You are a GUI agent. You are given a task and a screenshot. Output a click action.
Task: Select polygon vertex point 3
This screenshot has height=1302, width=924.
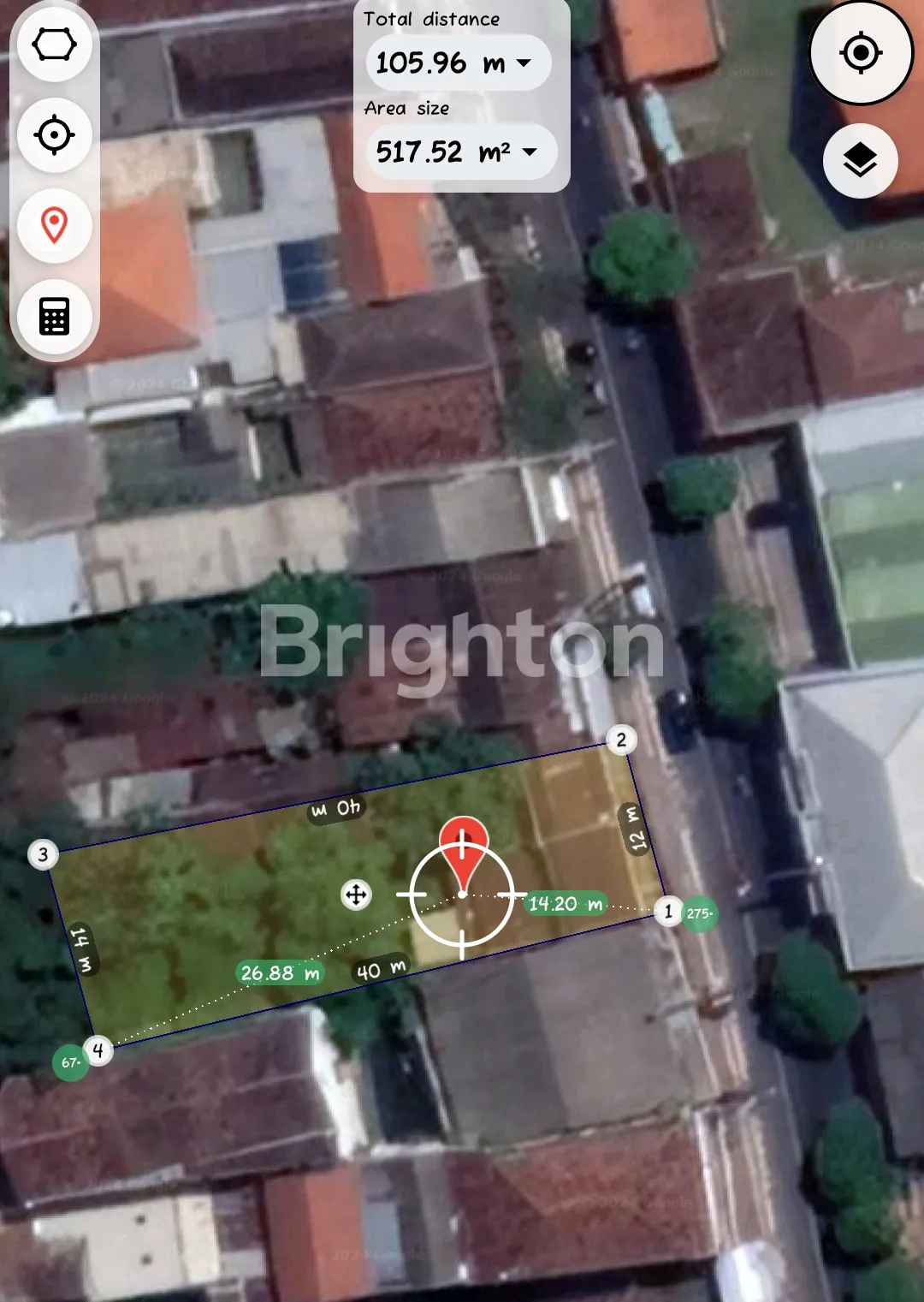43,853
